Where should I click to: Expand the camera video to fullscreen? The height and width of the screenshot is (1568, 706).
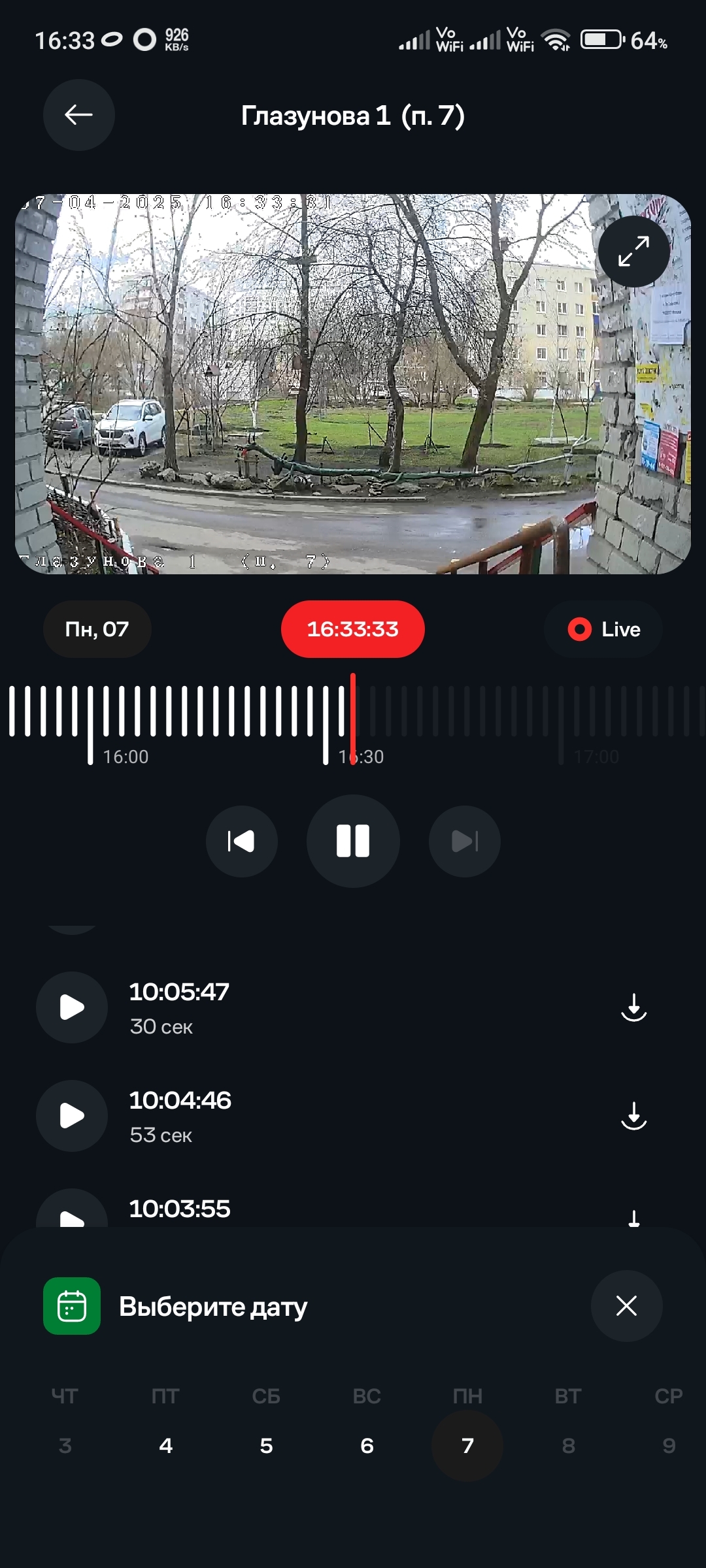pos(633,252)
